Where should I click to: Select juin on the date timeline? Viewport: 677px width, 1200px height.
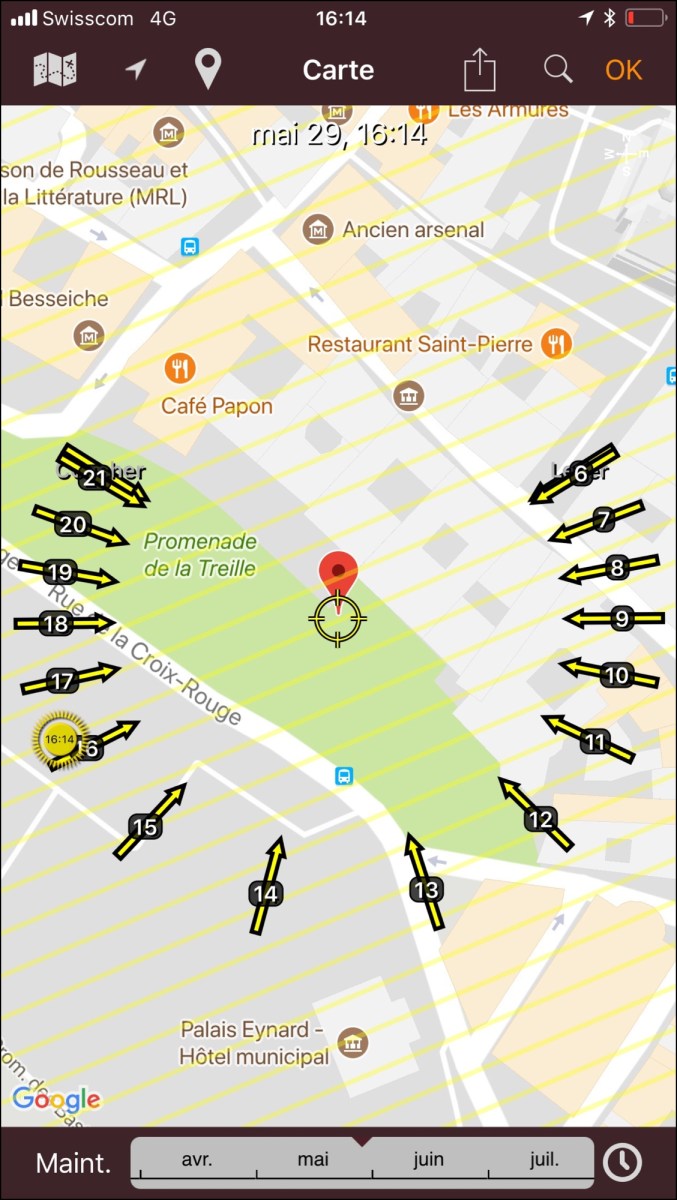pos(428,1160)
